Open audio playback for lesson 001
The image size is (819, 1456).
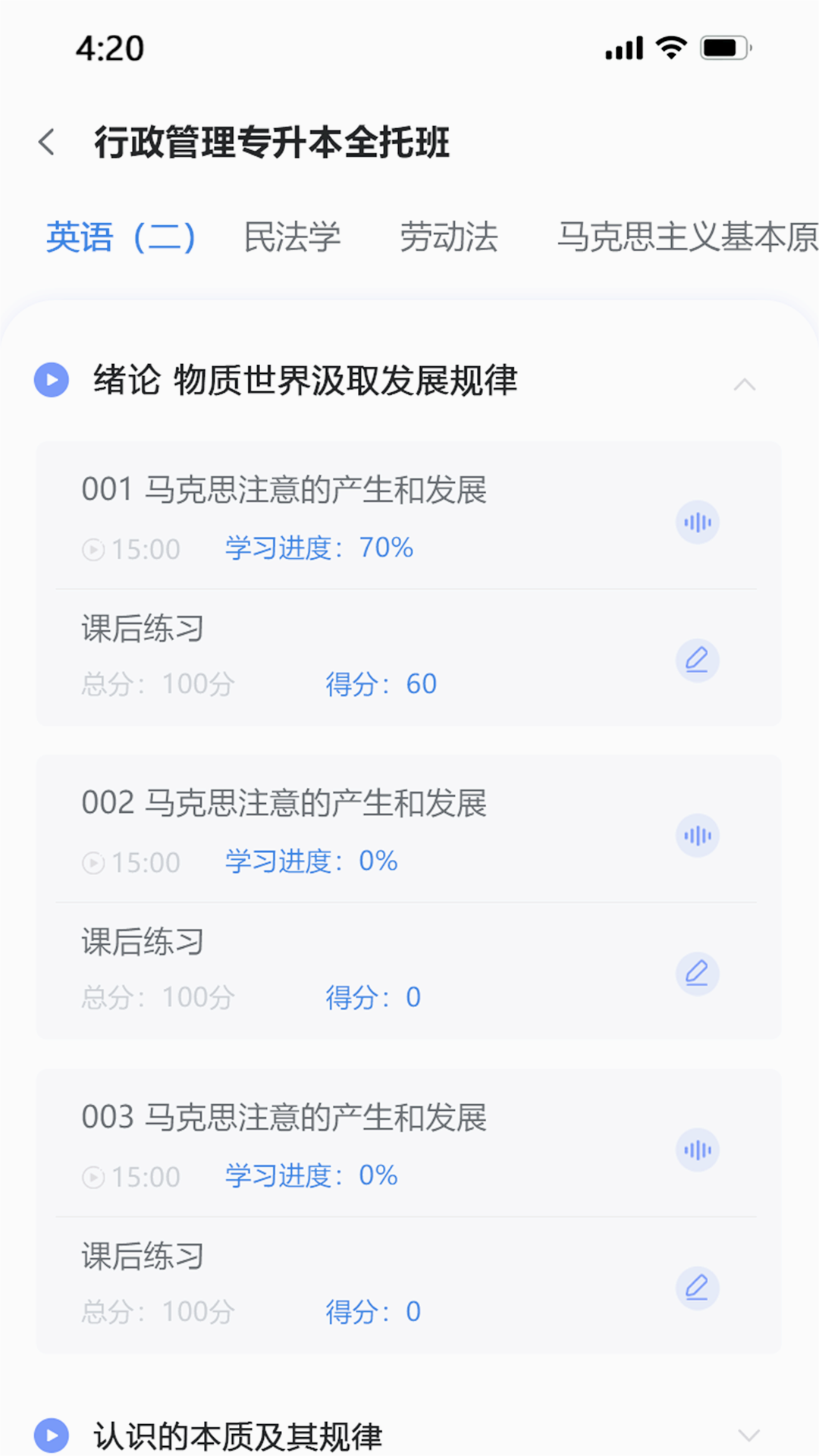(x=697, y=522)
